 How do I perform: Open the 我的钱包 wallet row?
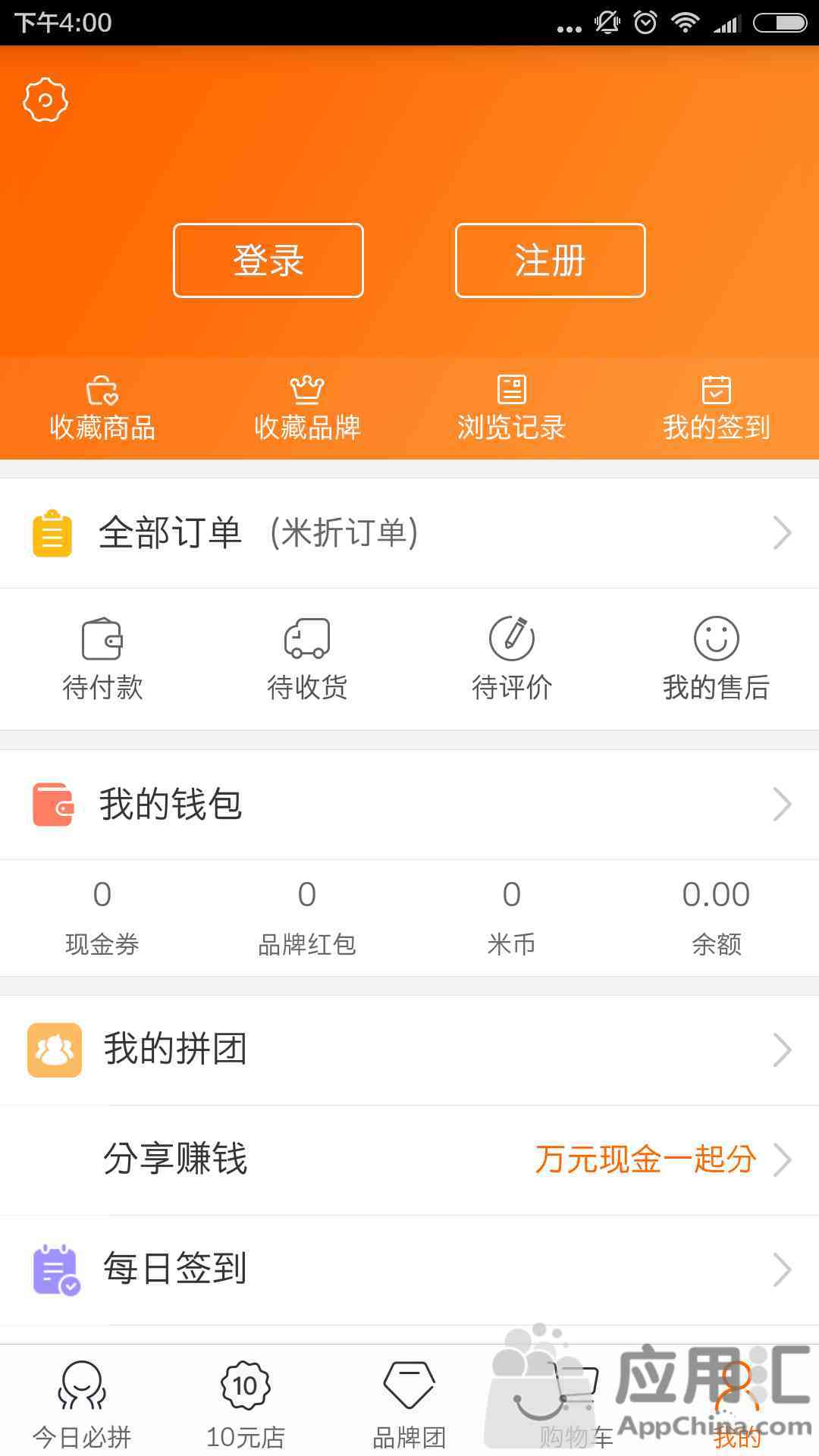click(409, 805)
